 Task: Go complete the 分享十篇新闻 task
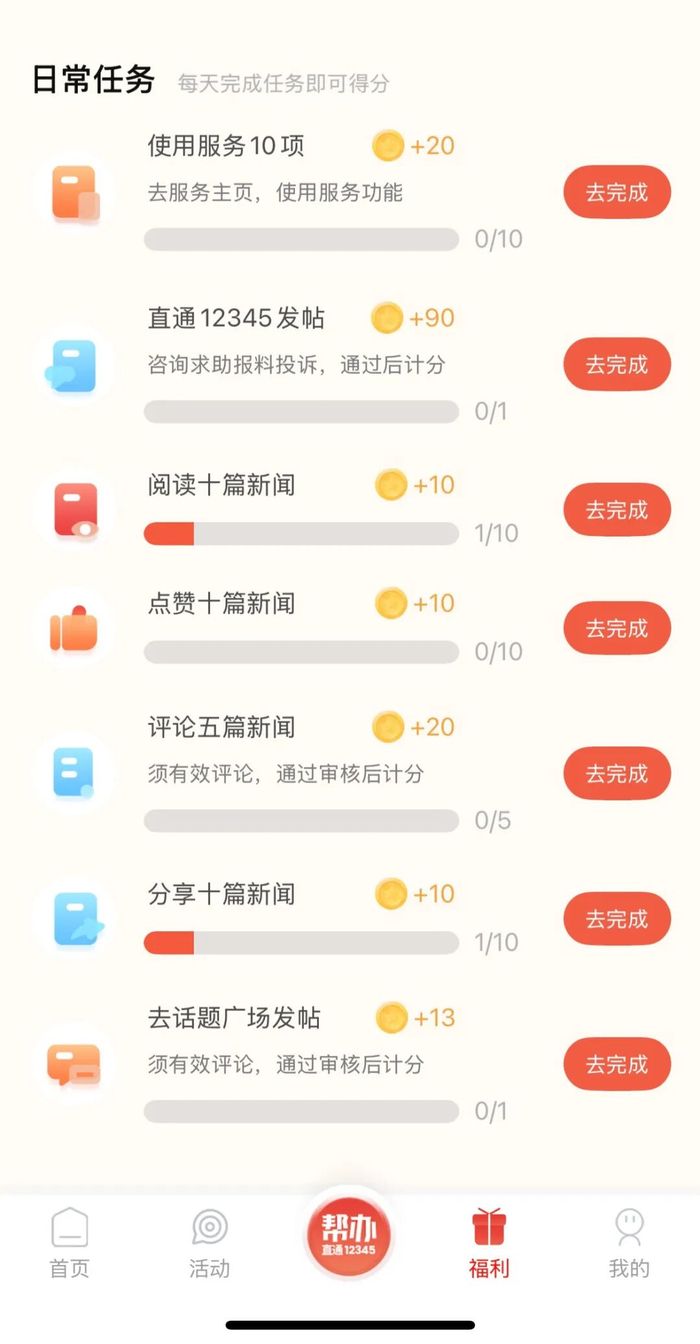coord(616,919)
